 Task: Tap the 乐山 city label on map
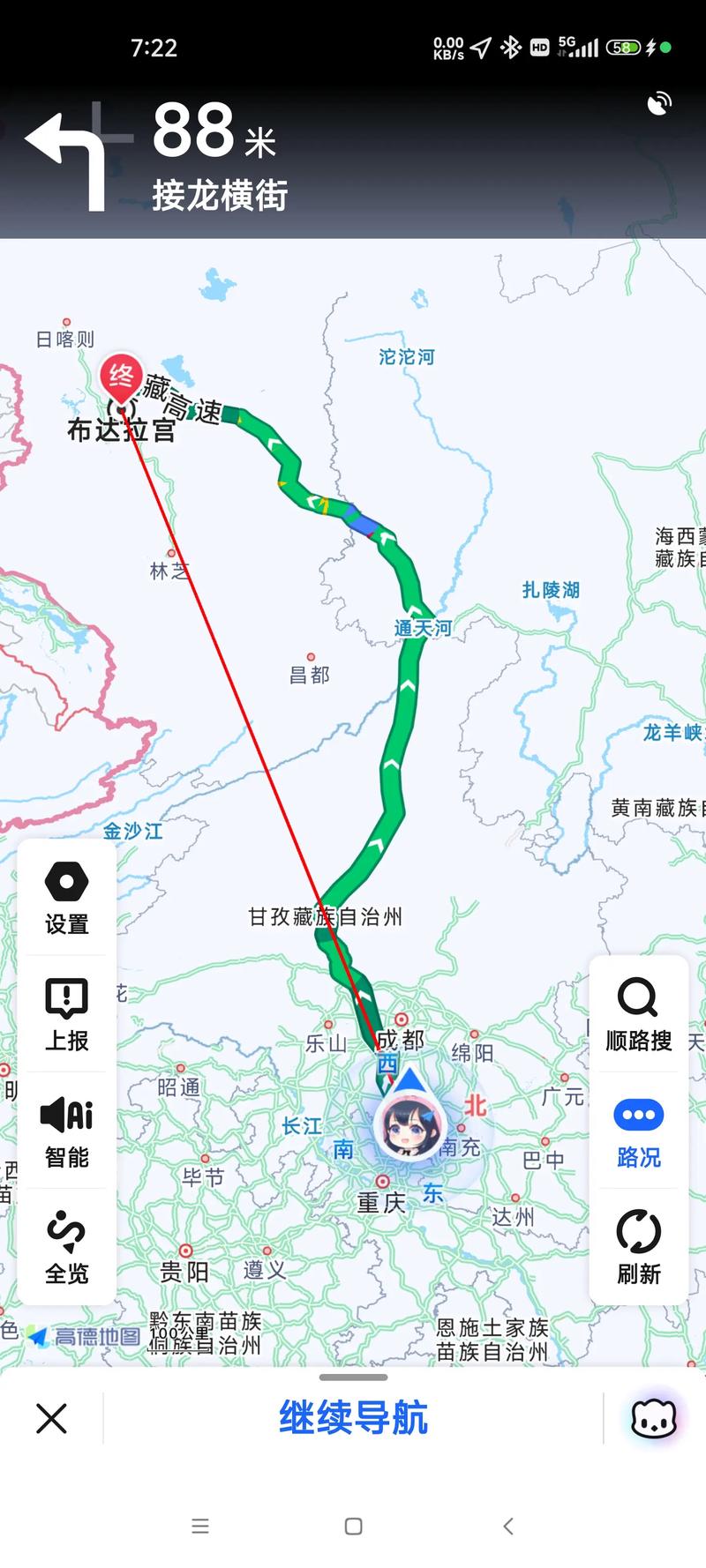326,1042
